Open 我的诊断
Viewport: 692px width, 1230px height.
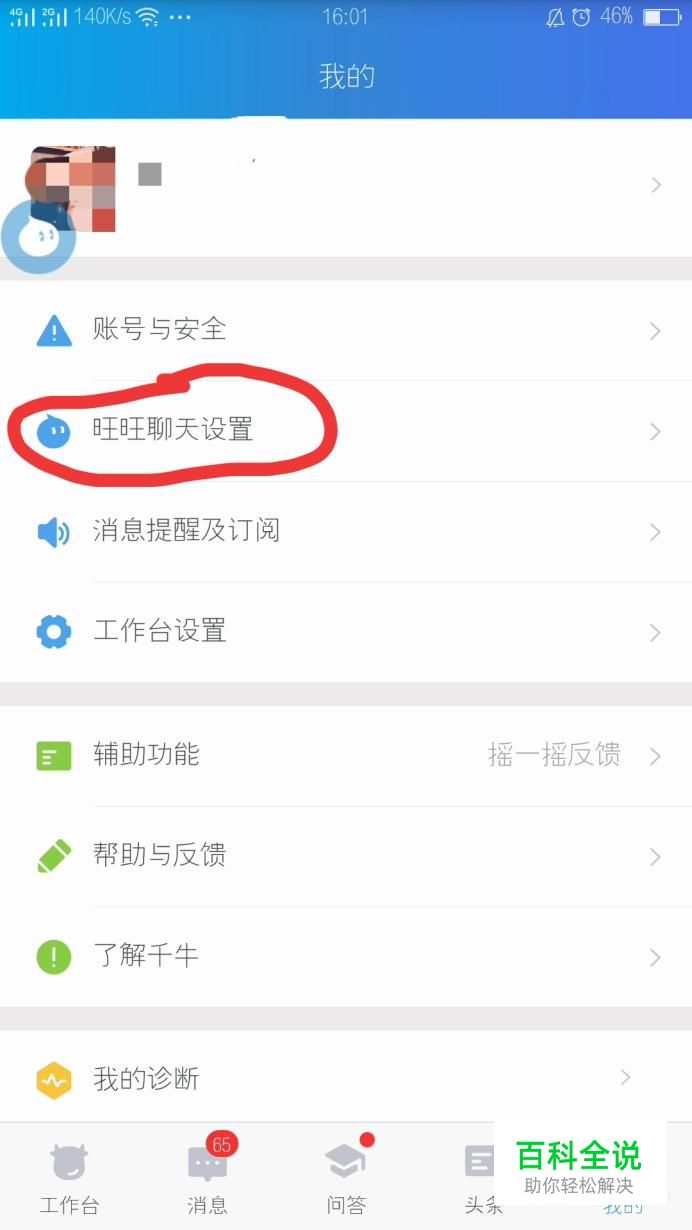click(346, 1078)
